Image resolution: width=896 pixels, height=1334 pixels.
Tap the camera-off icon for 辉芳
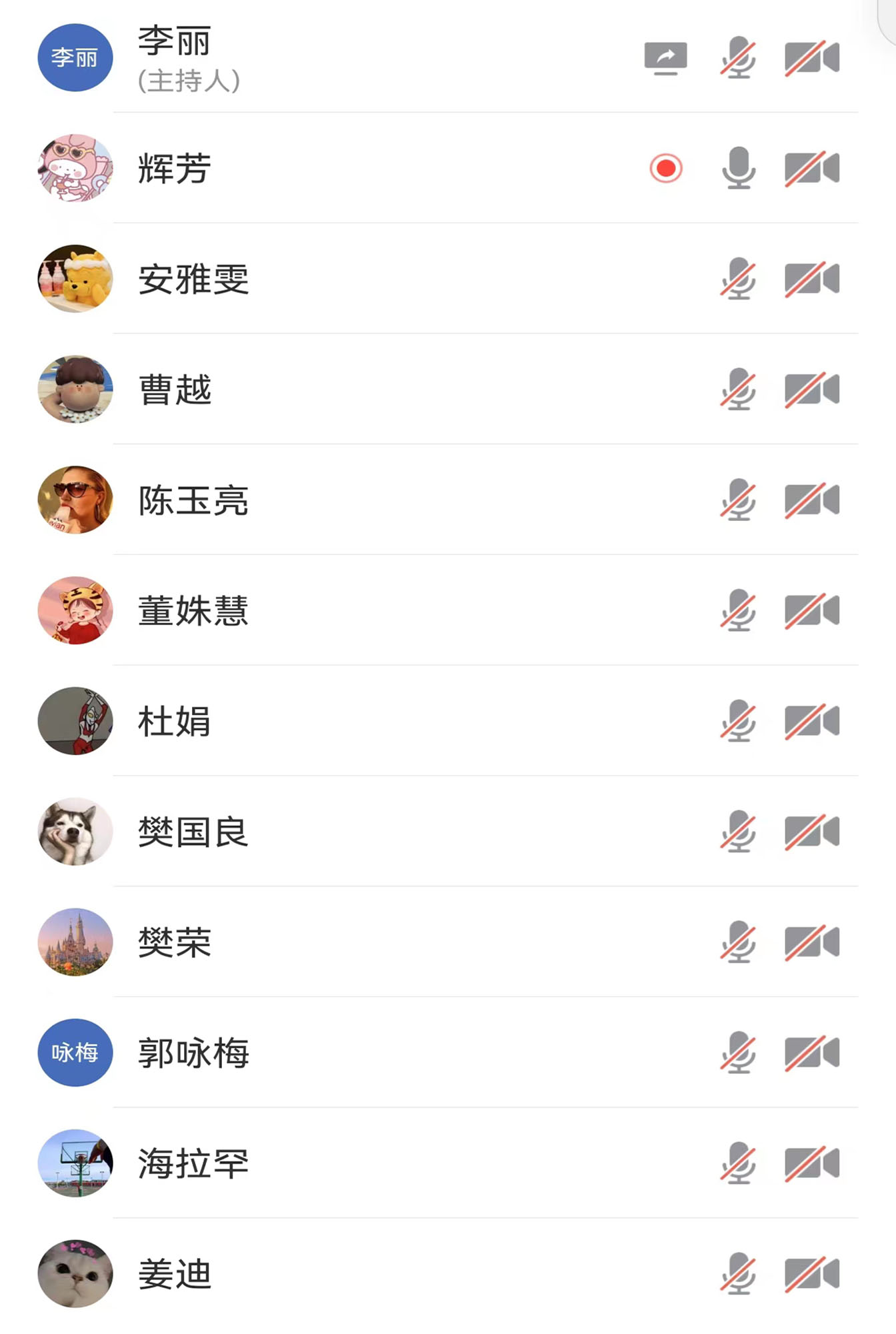pyautogui.click(x=811, y=168)
